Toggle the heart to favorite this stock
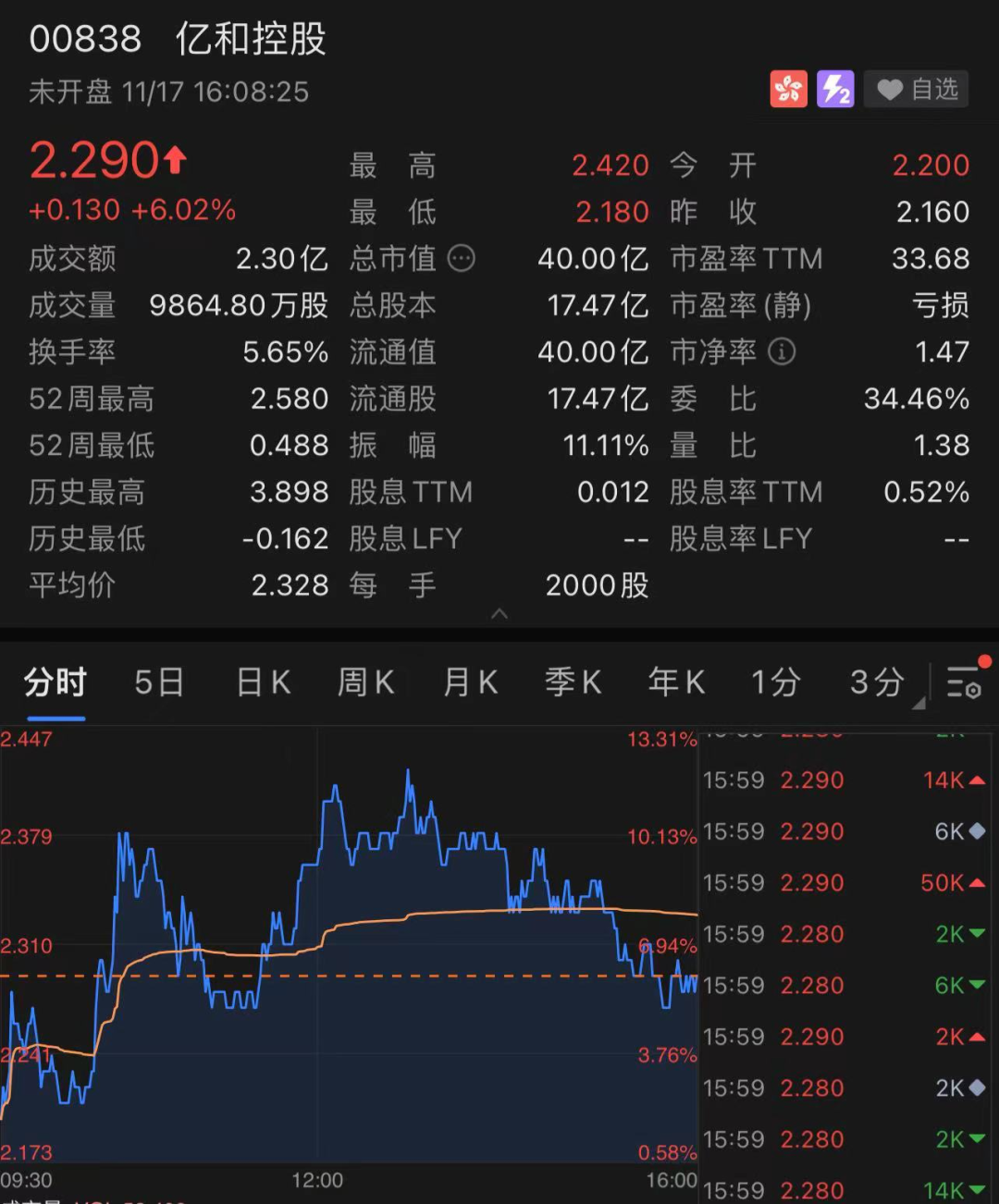 point(890,89)
